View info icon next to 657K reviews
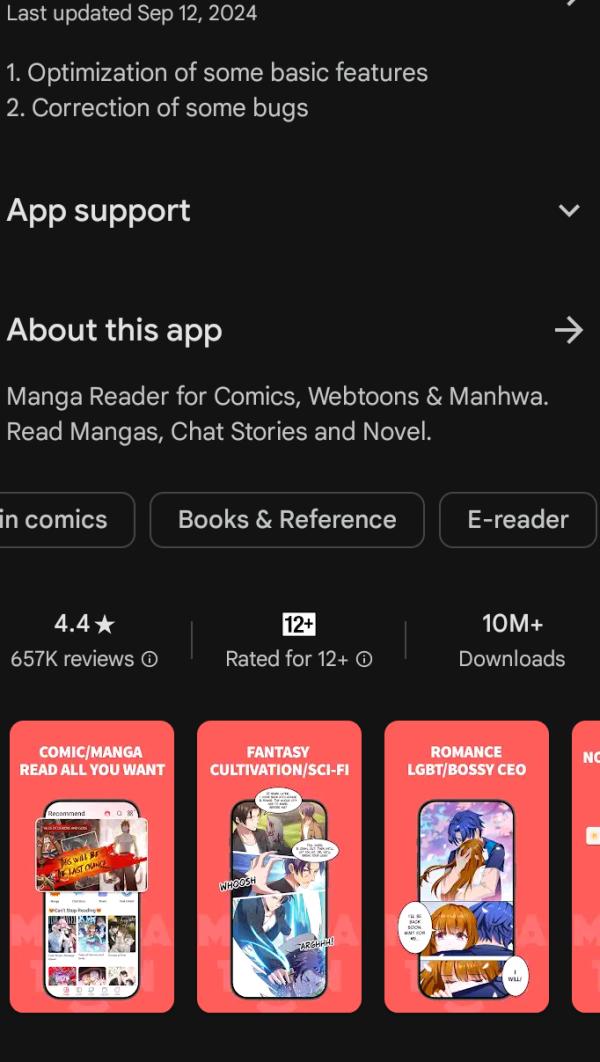The width and height of the screenshot is (600, 1062). [x=150, y=660]
